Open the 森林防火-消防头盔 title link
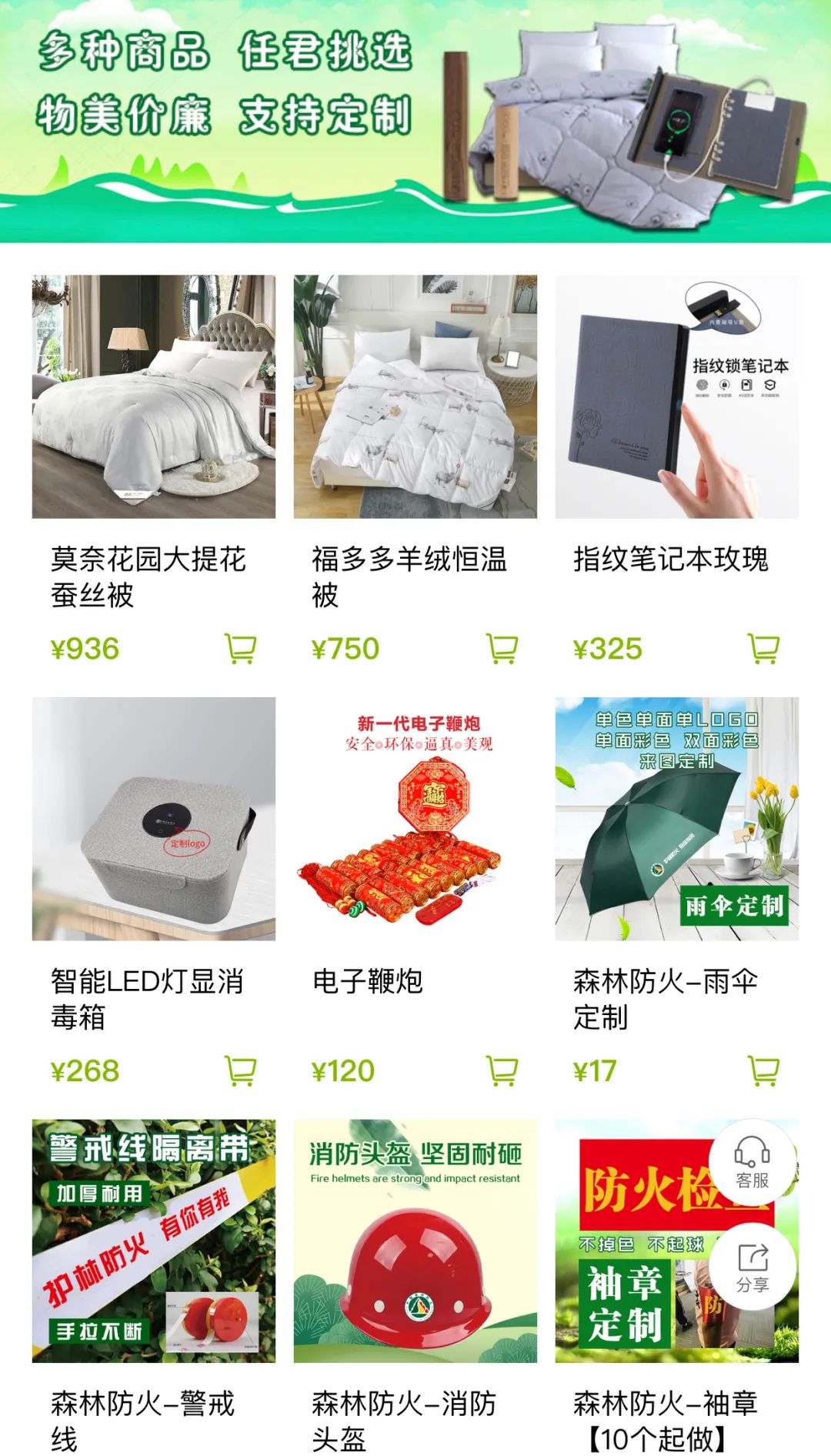The width and height of the screenshot is (831, 1456). click(404, 1416)
